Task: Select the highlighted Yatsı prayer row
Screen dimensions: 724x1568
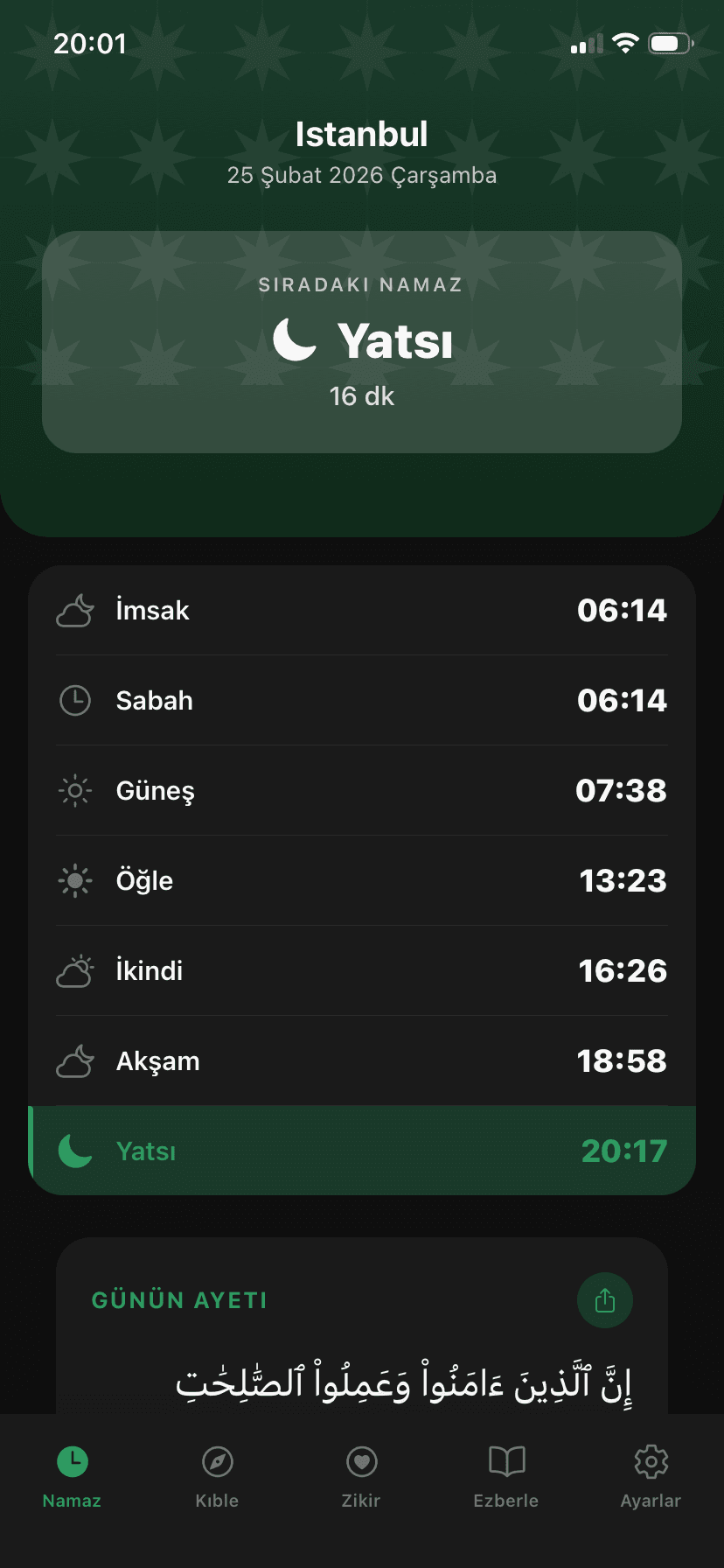Action: 361,1151
